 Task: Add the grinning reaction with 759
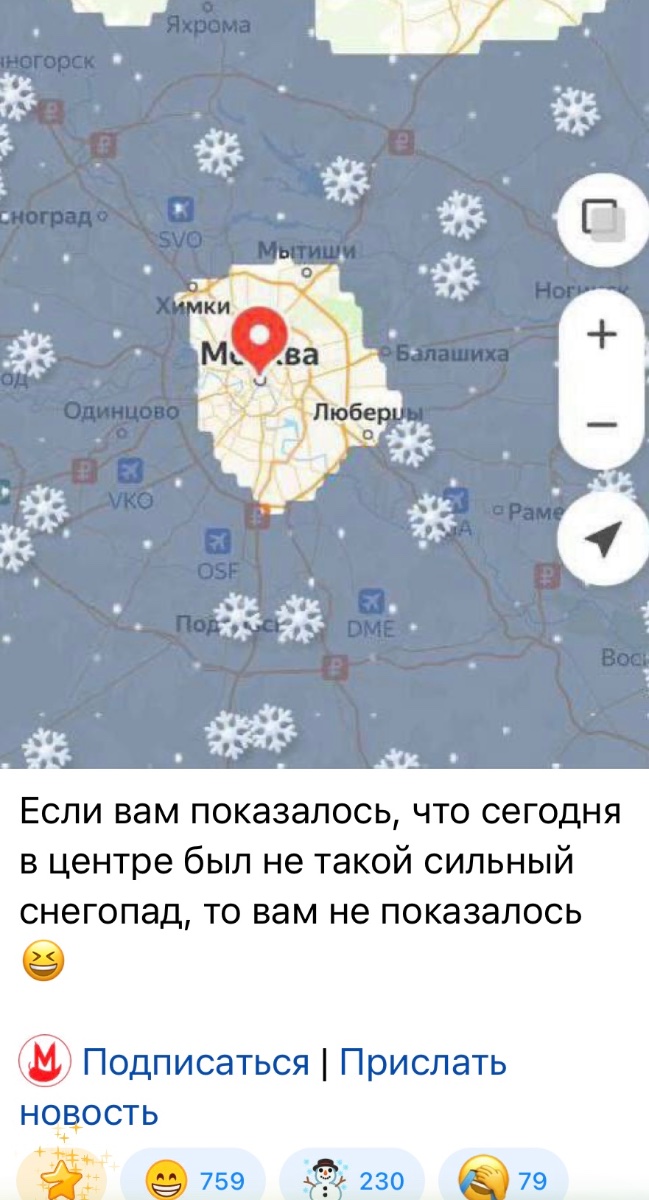192,1180
